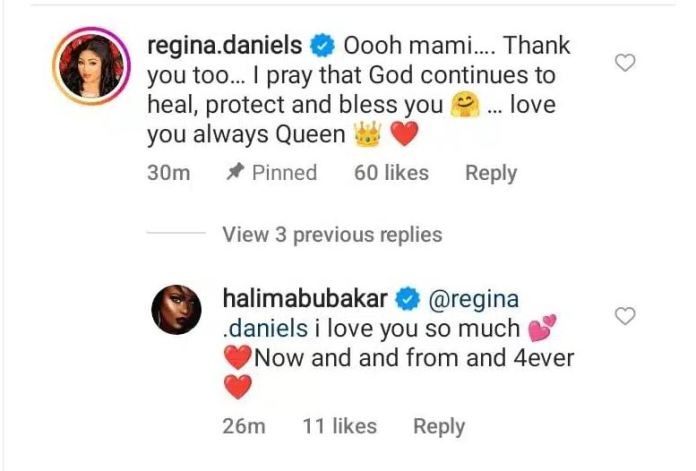Expand View 3 previous replies

point(332,235)
